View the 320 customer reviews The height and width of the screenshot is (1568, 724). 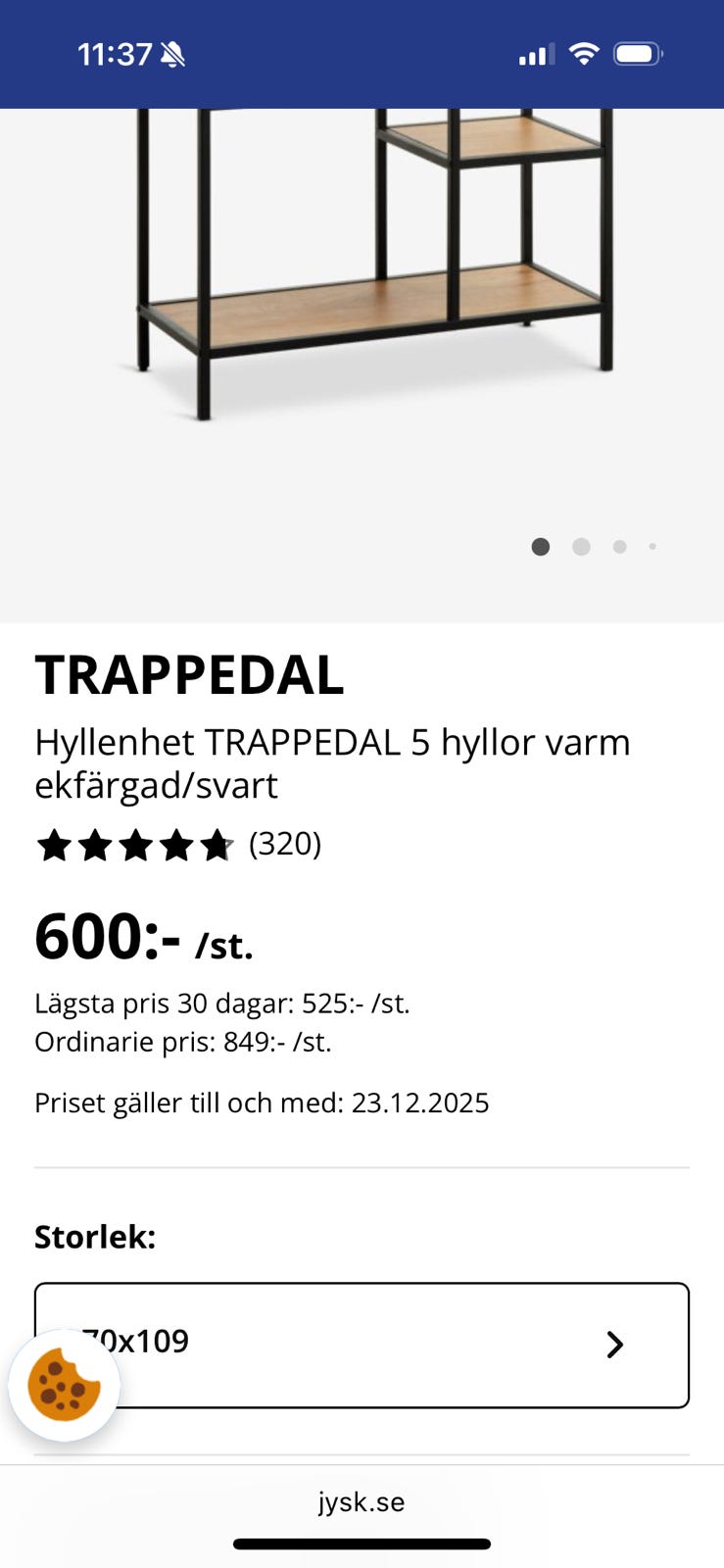coord(284,844)
